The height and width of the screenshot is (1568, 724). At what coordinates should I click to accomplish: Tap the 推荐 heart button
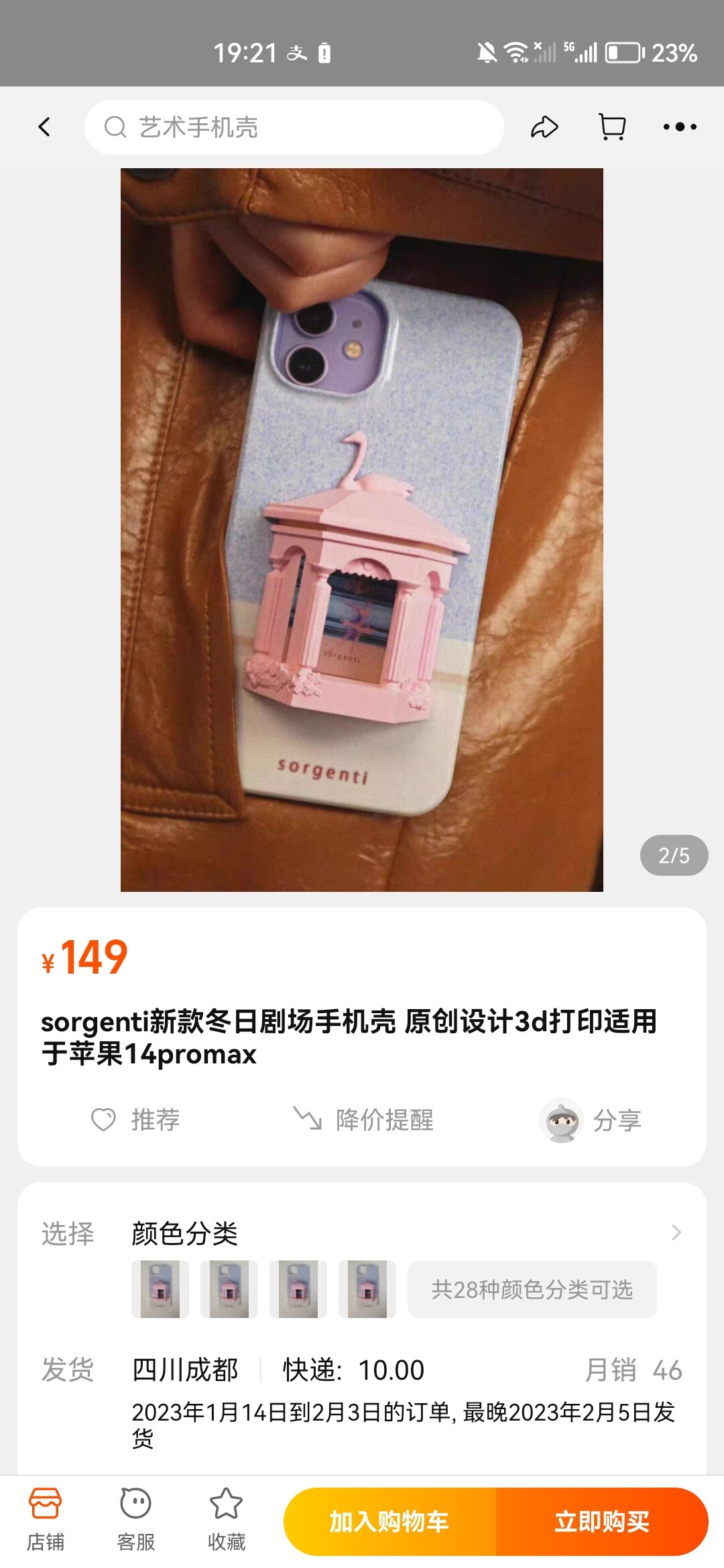pyautogui.click(x=135, y=1120)
